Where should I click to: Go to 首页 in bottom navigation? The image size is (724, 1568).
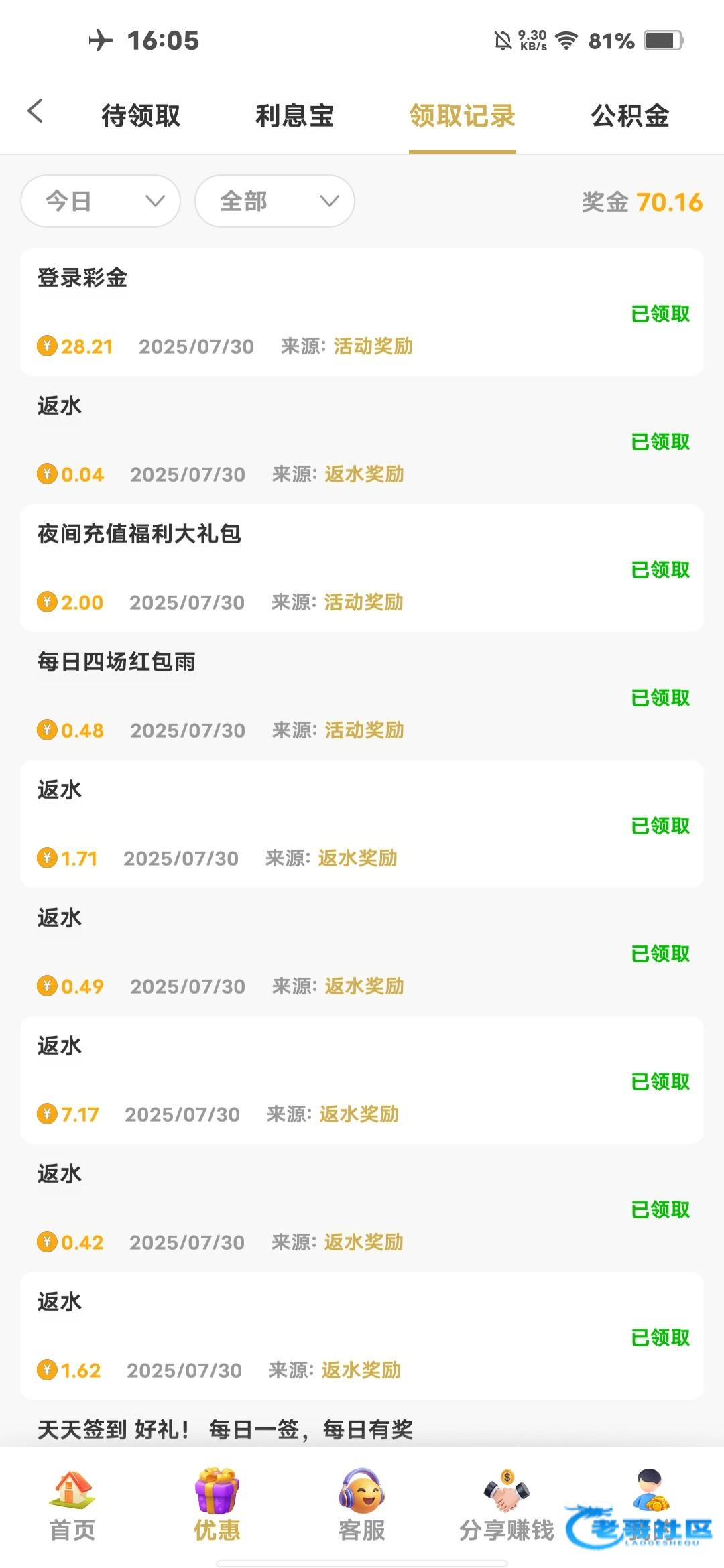click(72, 1506)
